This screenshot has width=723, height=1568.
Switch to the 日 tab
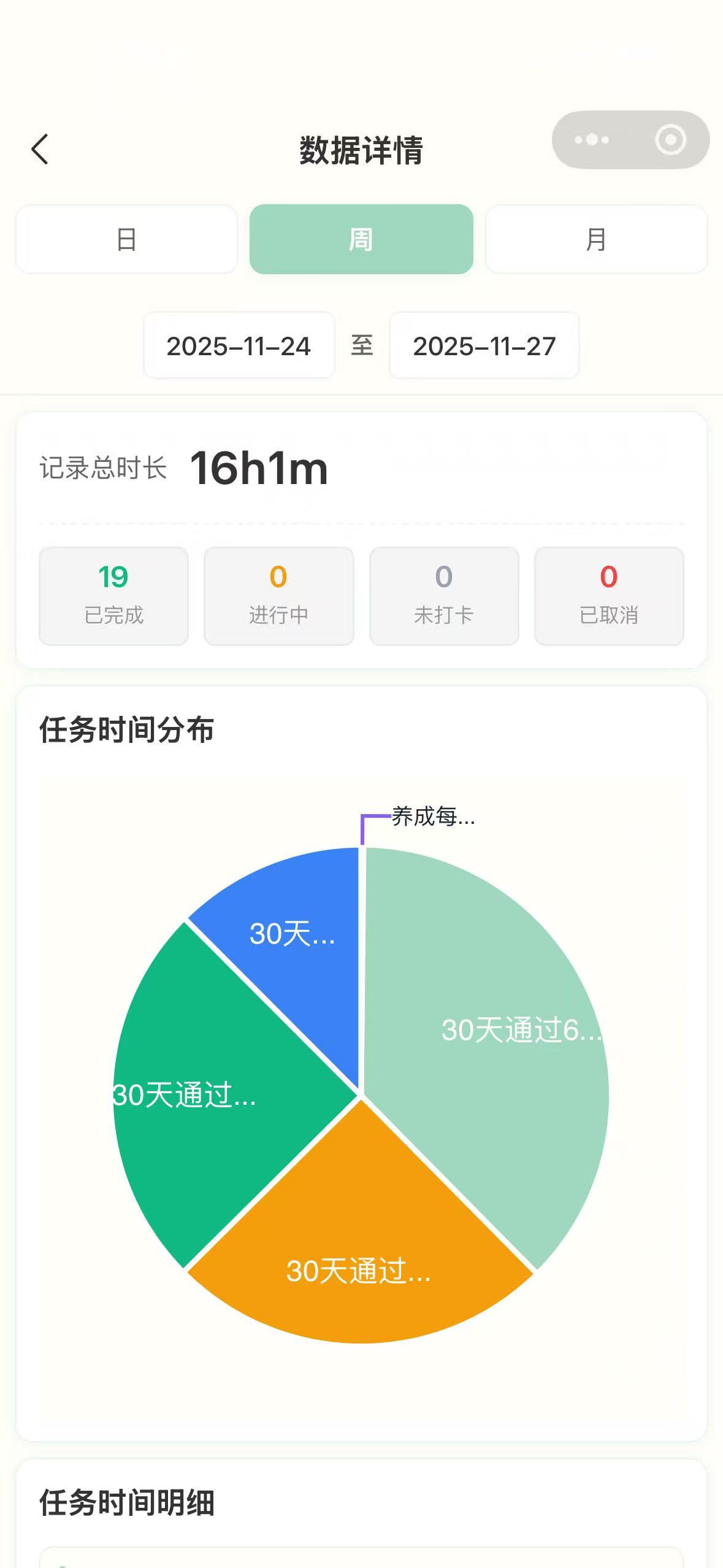[126, 240]
